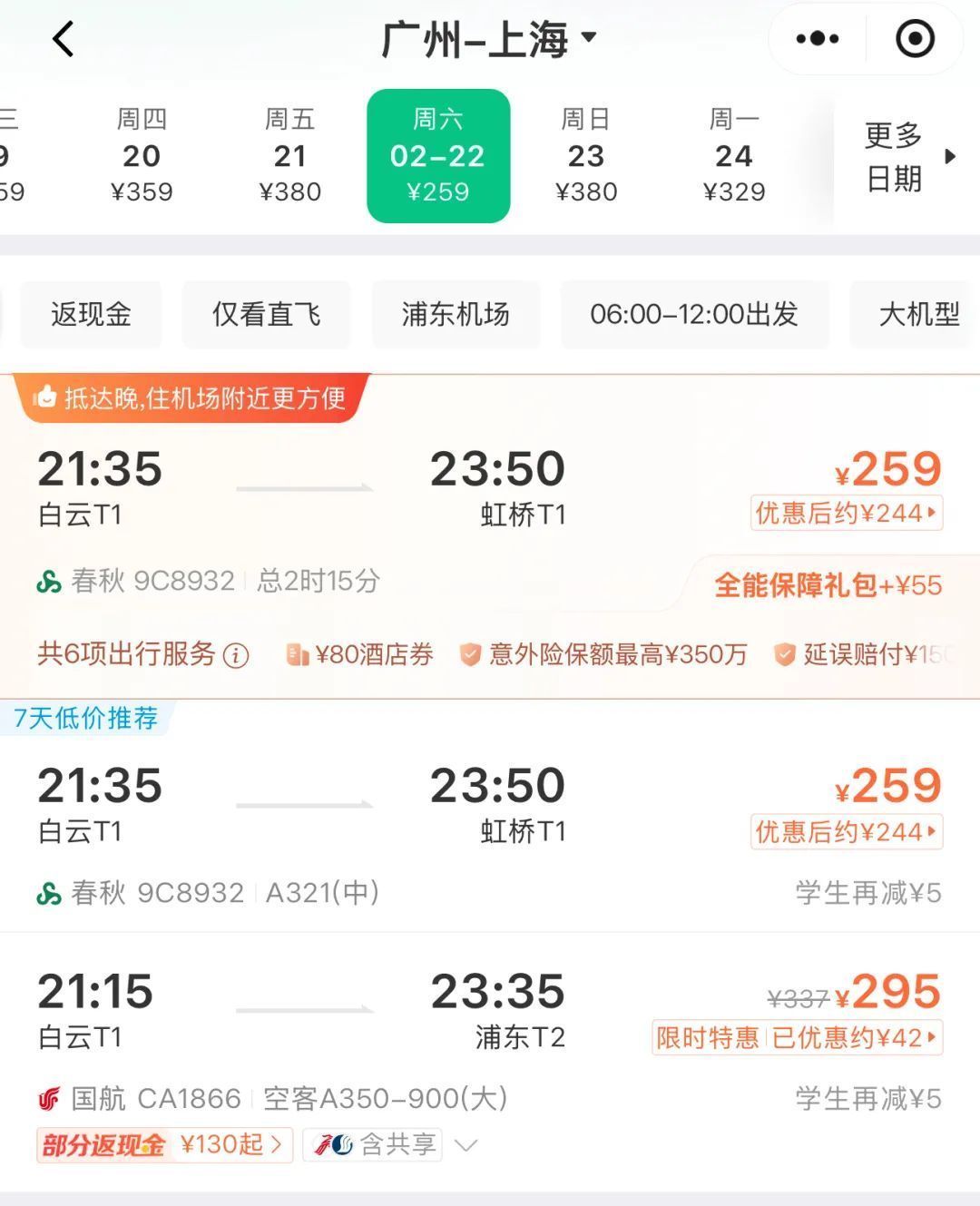Viewport: 980px width, 1206px height.
Task: Open 全能保障礼包+¥55 package offer
Action: coord(828,585)
